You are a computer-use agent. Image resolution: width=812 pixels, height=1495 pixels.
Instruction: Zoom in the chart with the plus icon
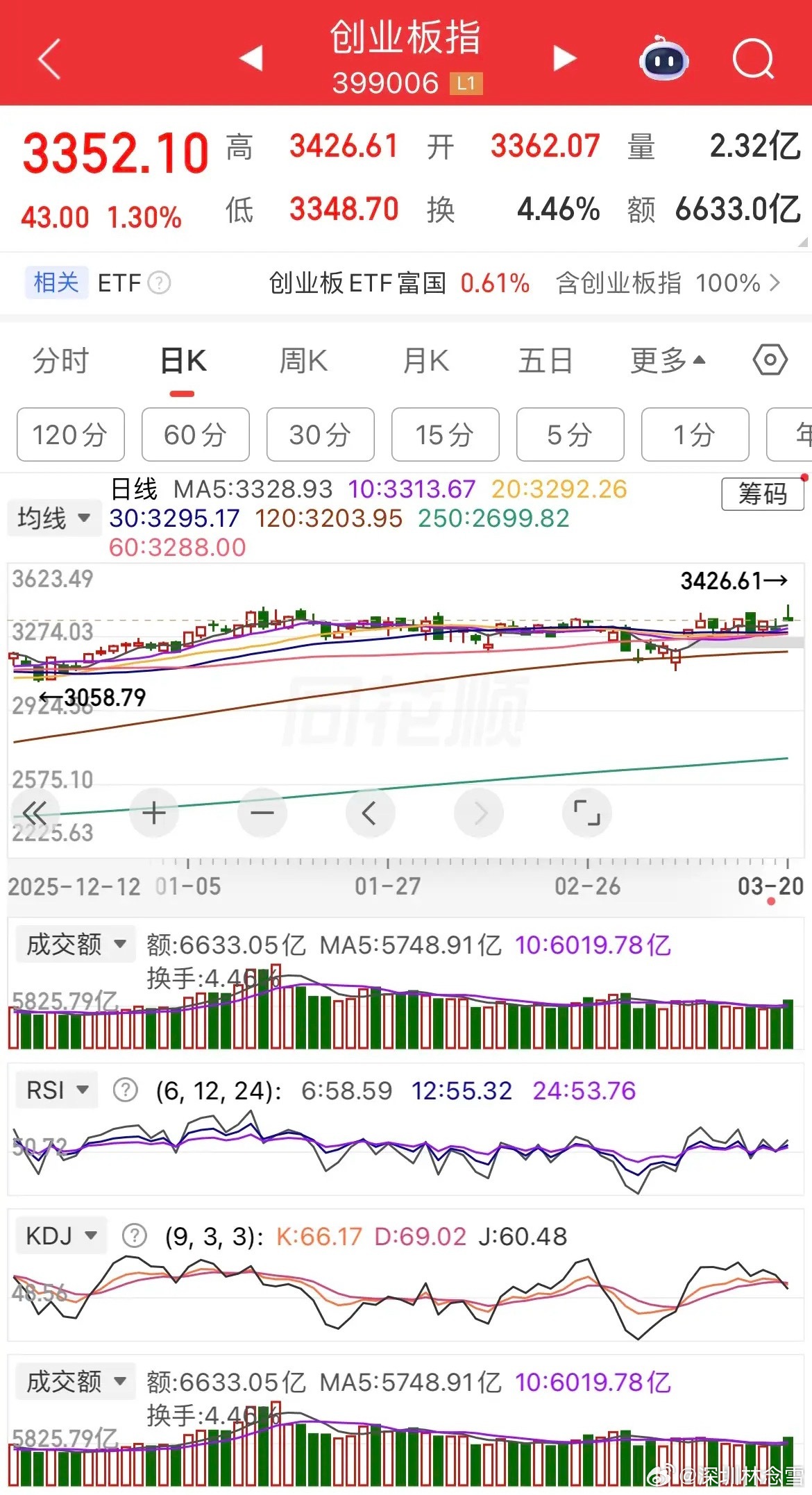[x=154, y=812]
